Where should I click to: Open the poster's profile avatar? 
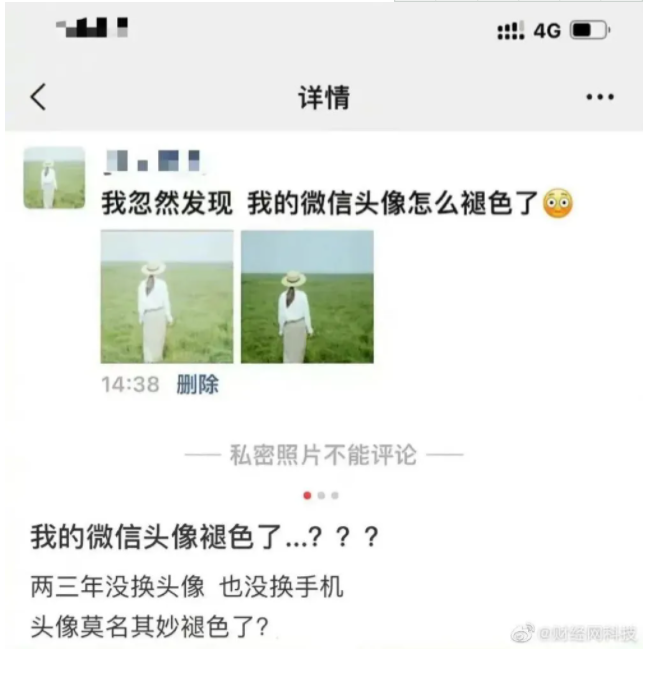point(54,178)
